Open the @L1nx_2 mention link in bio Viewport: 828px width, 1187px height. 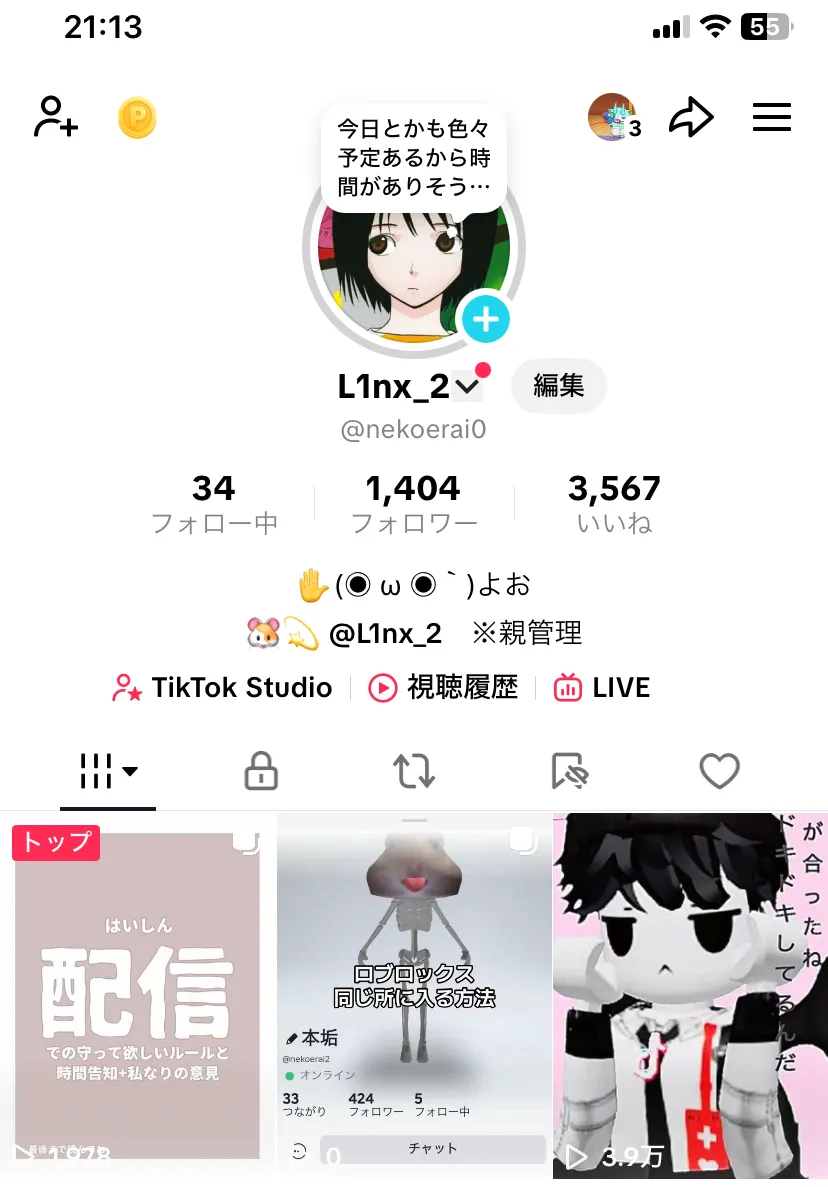point(385,634)
